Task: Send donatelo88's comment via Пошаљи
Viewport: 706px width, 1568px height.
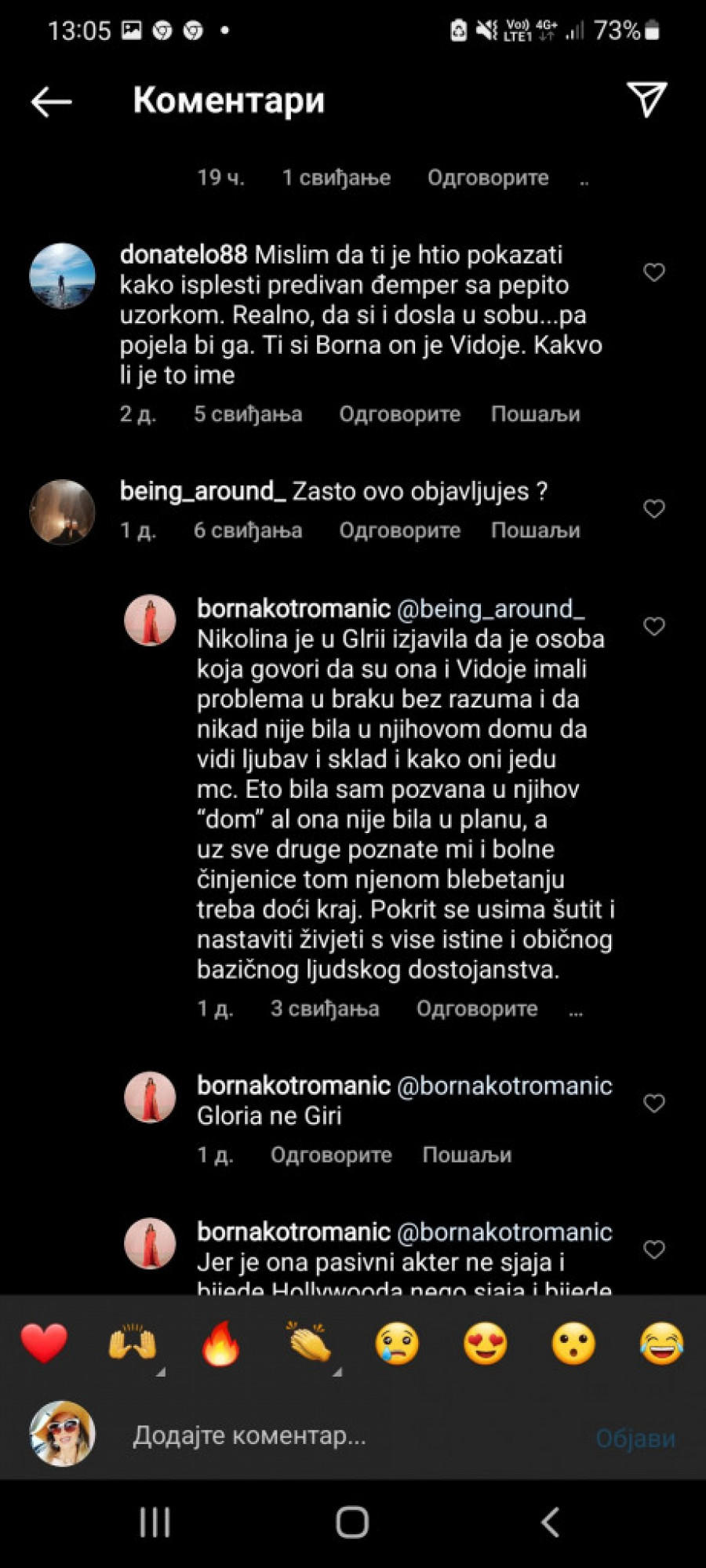Action: [x=535, y=414]
